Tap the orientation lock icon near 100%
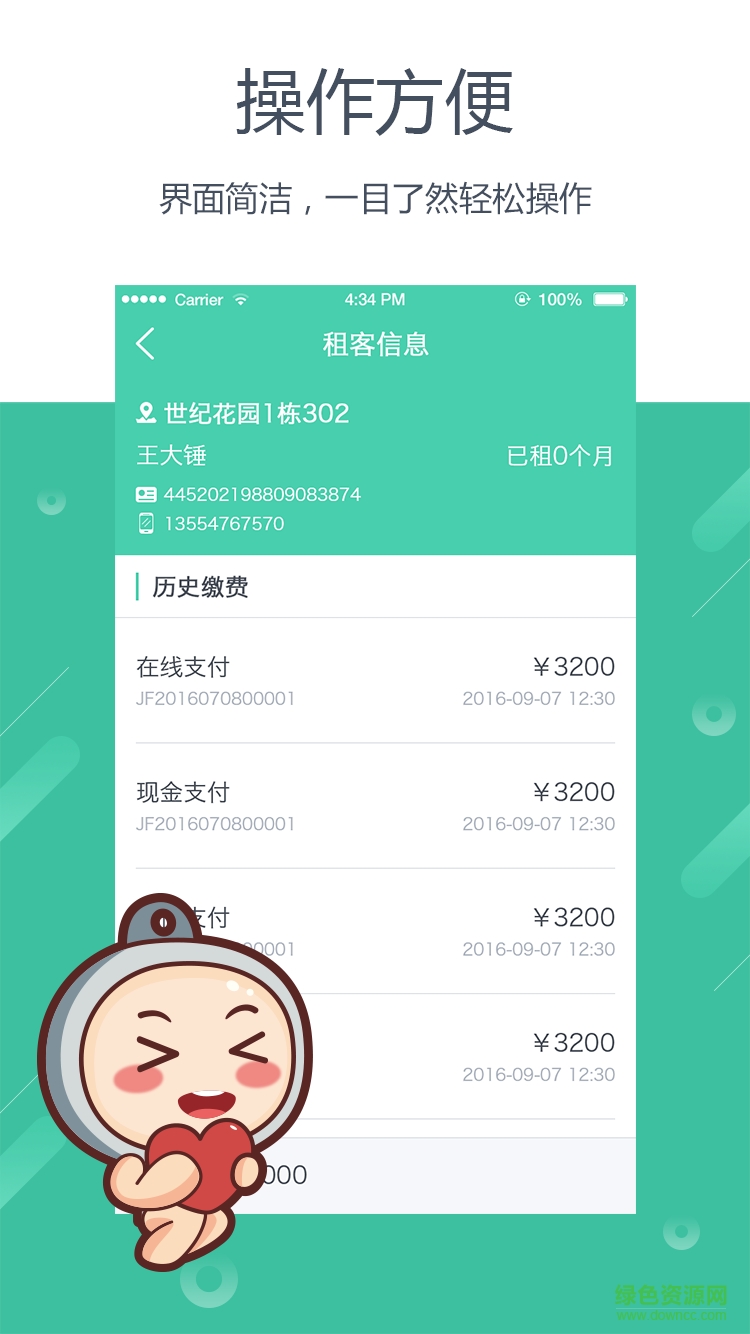 [x=521, y=299]
